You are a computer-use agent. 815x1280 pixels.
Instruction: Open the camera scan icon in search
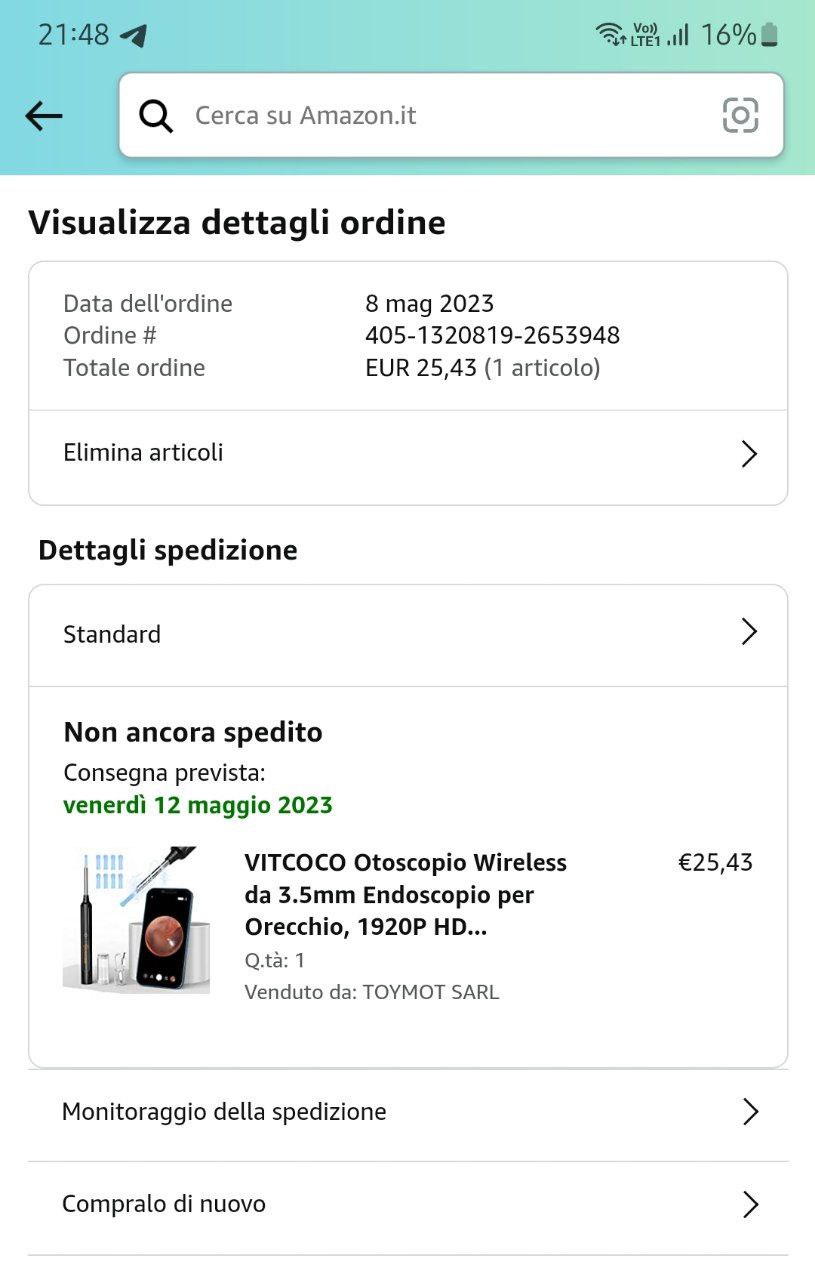coord(740,115)
